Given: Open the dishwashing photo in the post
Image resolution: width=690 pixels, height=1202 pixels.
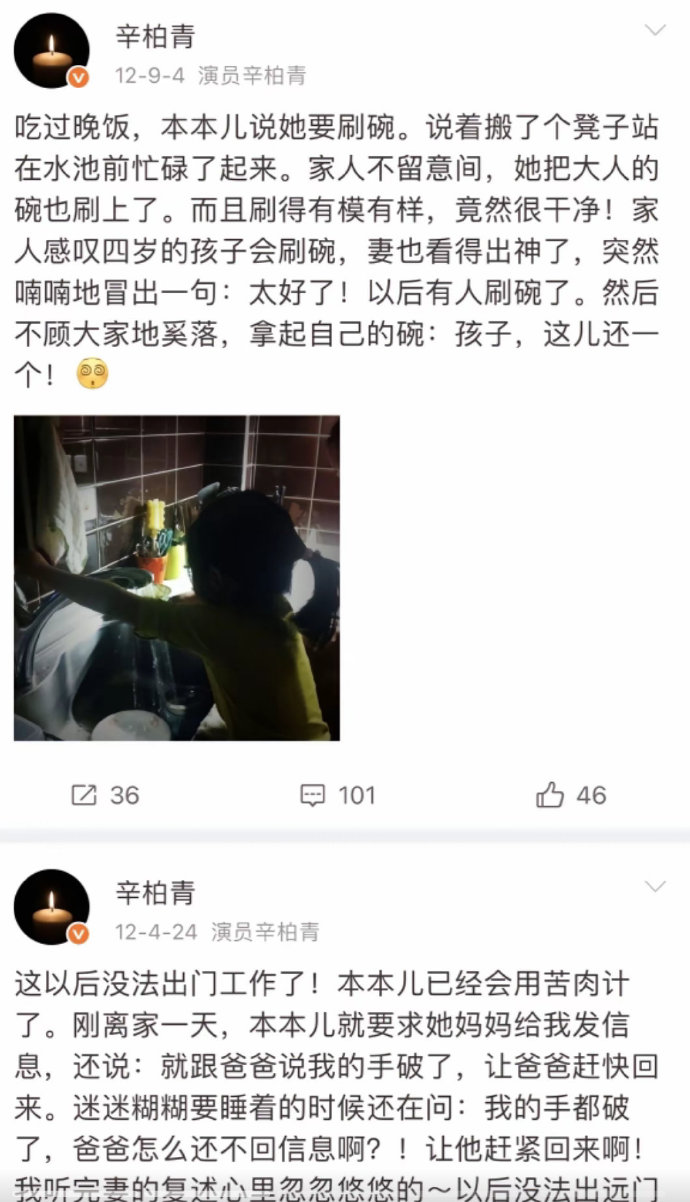Looking at the screenshot, I should tap(177, 578).
